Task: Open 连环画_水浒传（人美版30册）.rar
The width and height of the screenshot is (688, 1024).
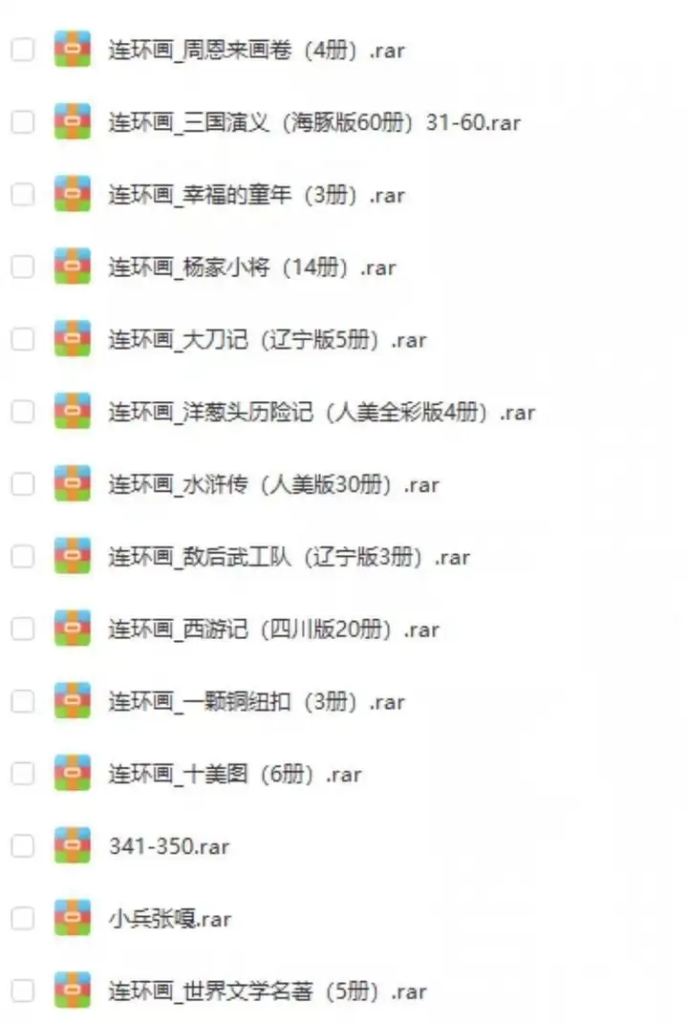Action: tap(273, 485)
